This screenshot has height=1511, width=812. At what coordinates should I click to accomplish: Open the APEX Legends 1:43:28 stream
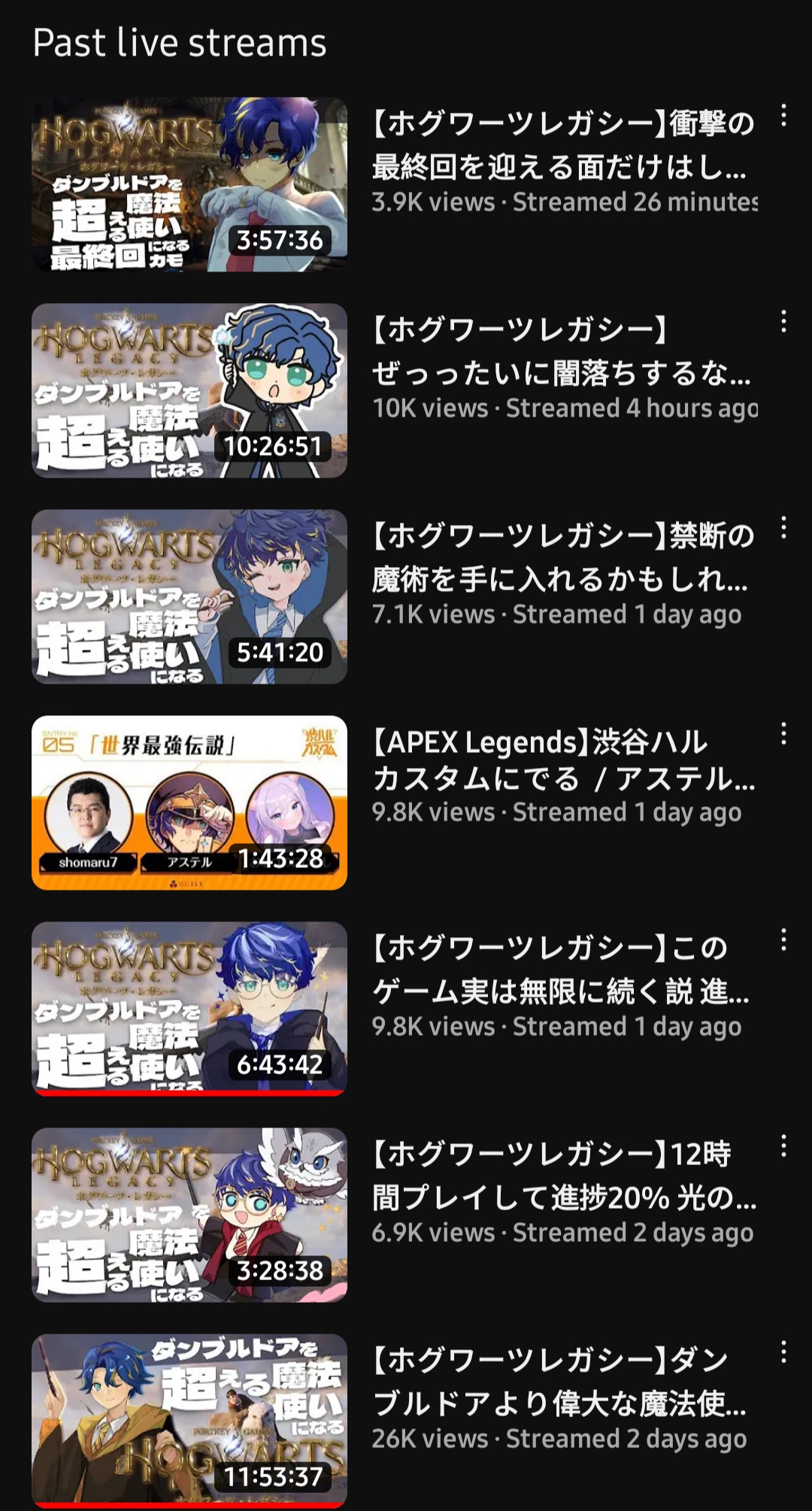click(x=189, y=803)
